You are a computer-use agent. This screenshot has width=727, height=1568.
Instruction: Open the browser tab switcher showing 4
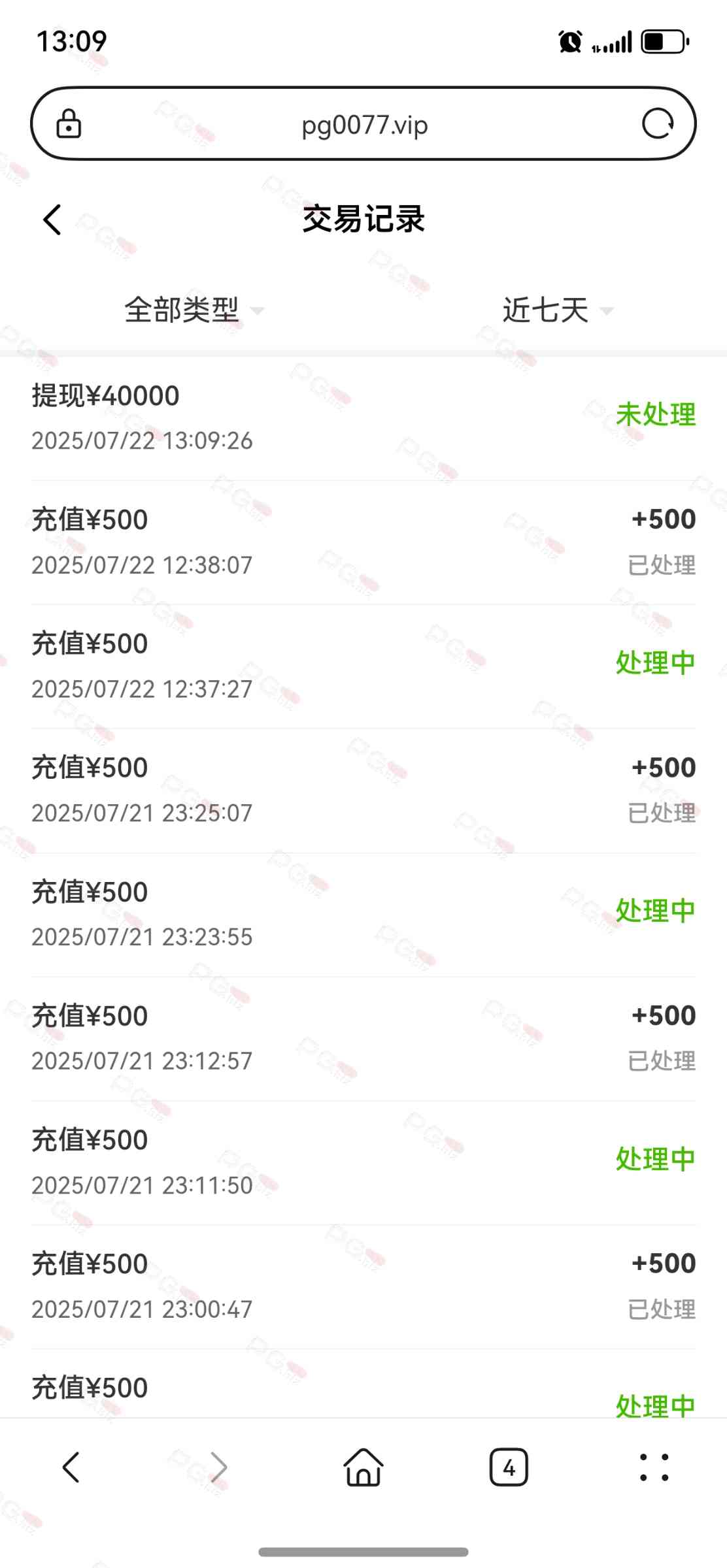tap(509, 1467)
